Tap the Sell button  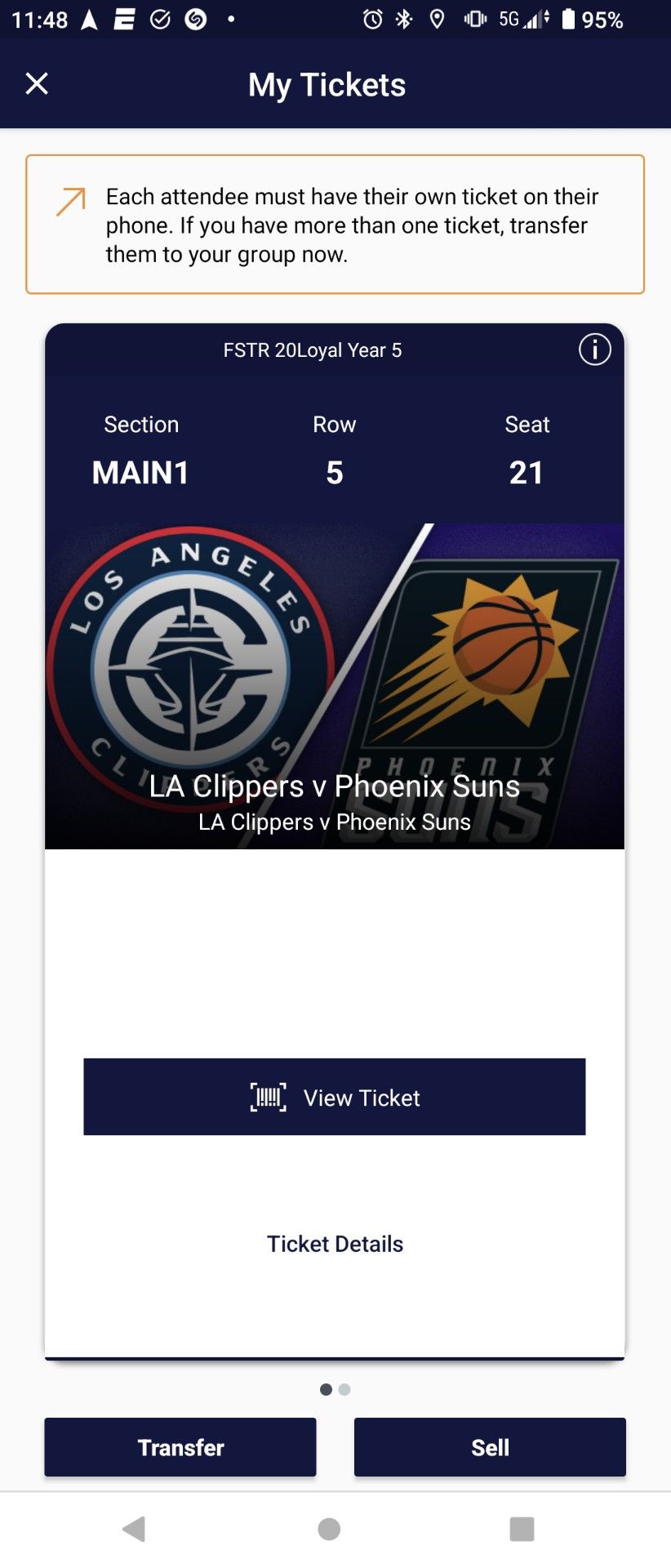tap(489, 1446)
